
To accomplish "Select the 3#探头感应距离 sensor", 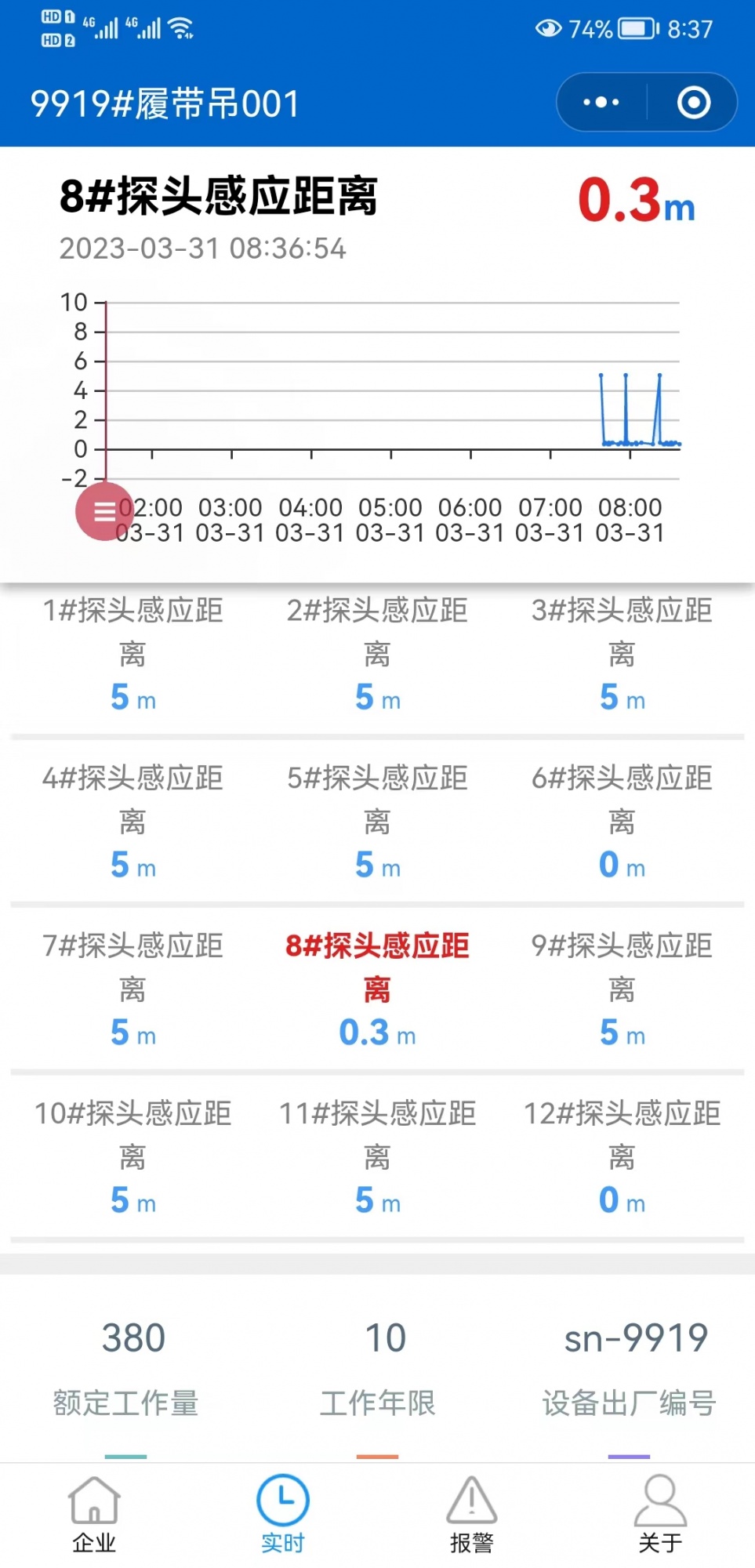I will 622,653.
